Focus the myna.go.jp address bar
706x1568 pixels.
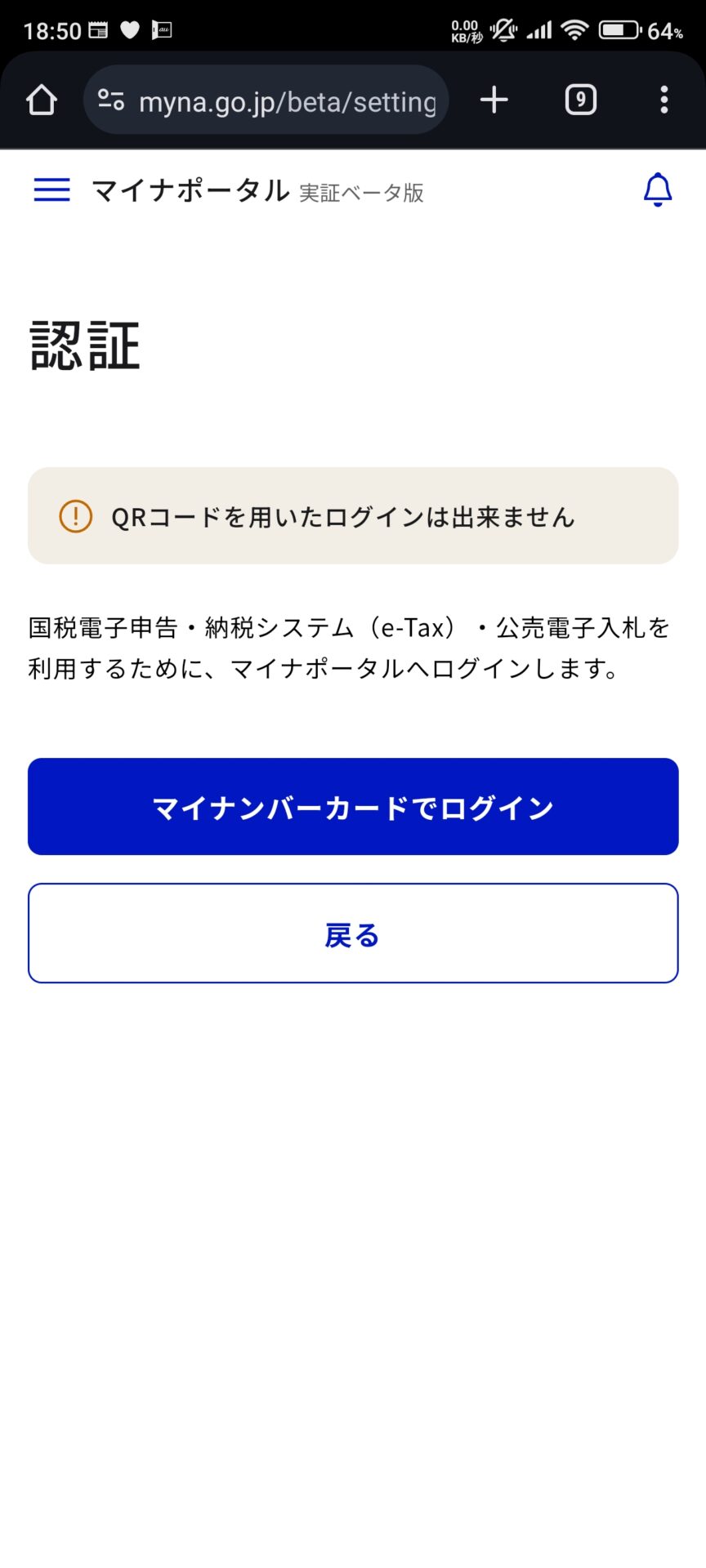[288, 101]
